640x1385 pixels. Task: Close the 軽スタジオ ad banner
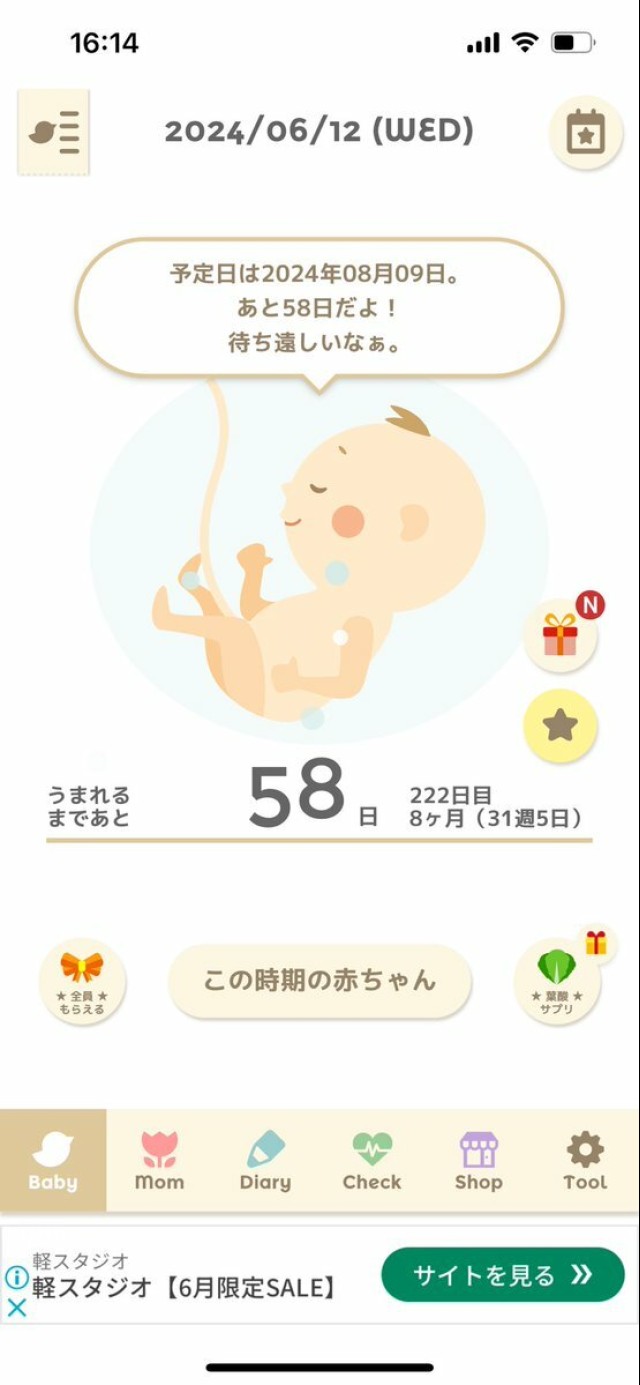click(17, 1307)
